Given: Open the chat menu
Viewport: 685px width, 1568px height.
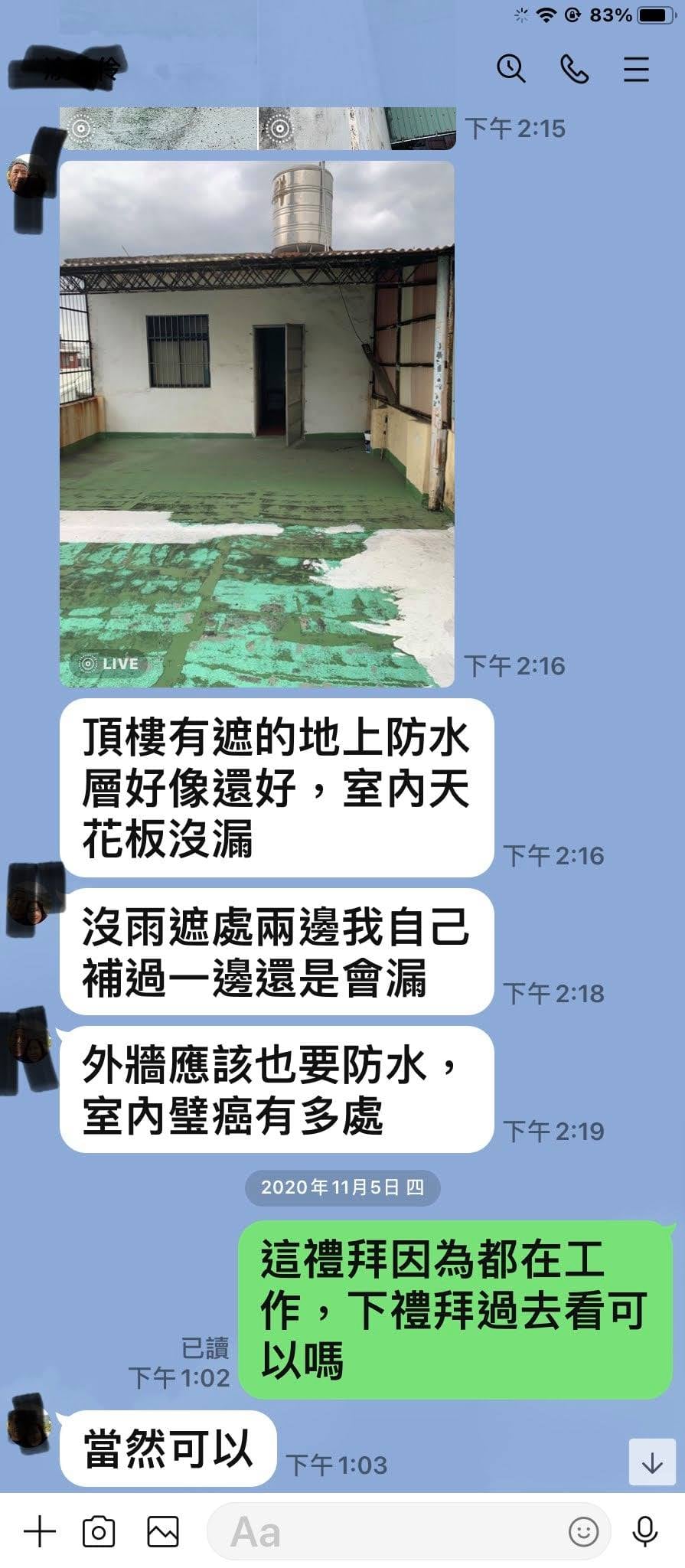Looking at the screenshot, I should [635, 69].
